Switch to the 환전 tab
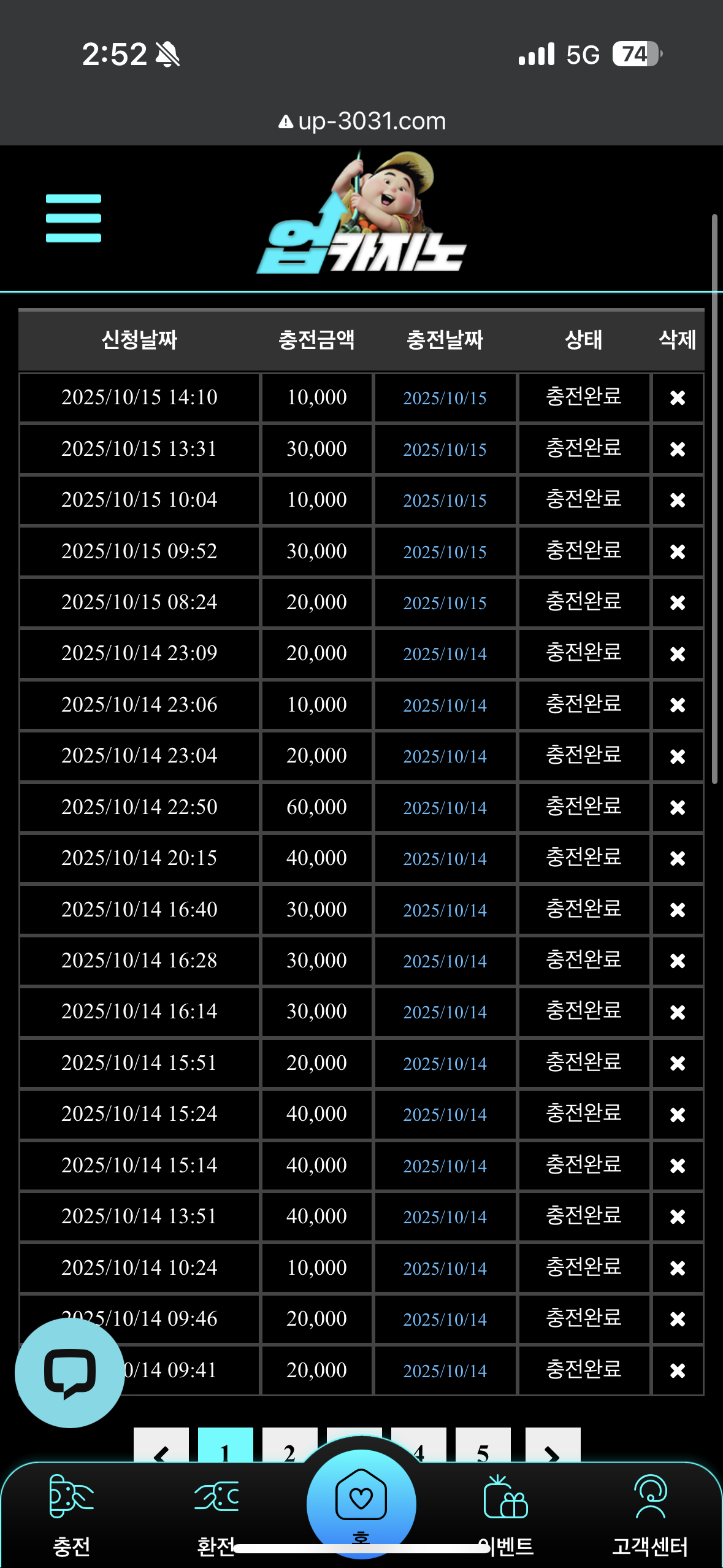This screenshot has width=723, height=1568. tap(216, 1515)
